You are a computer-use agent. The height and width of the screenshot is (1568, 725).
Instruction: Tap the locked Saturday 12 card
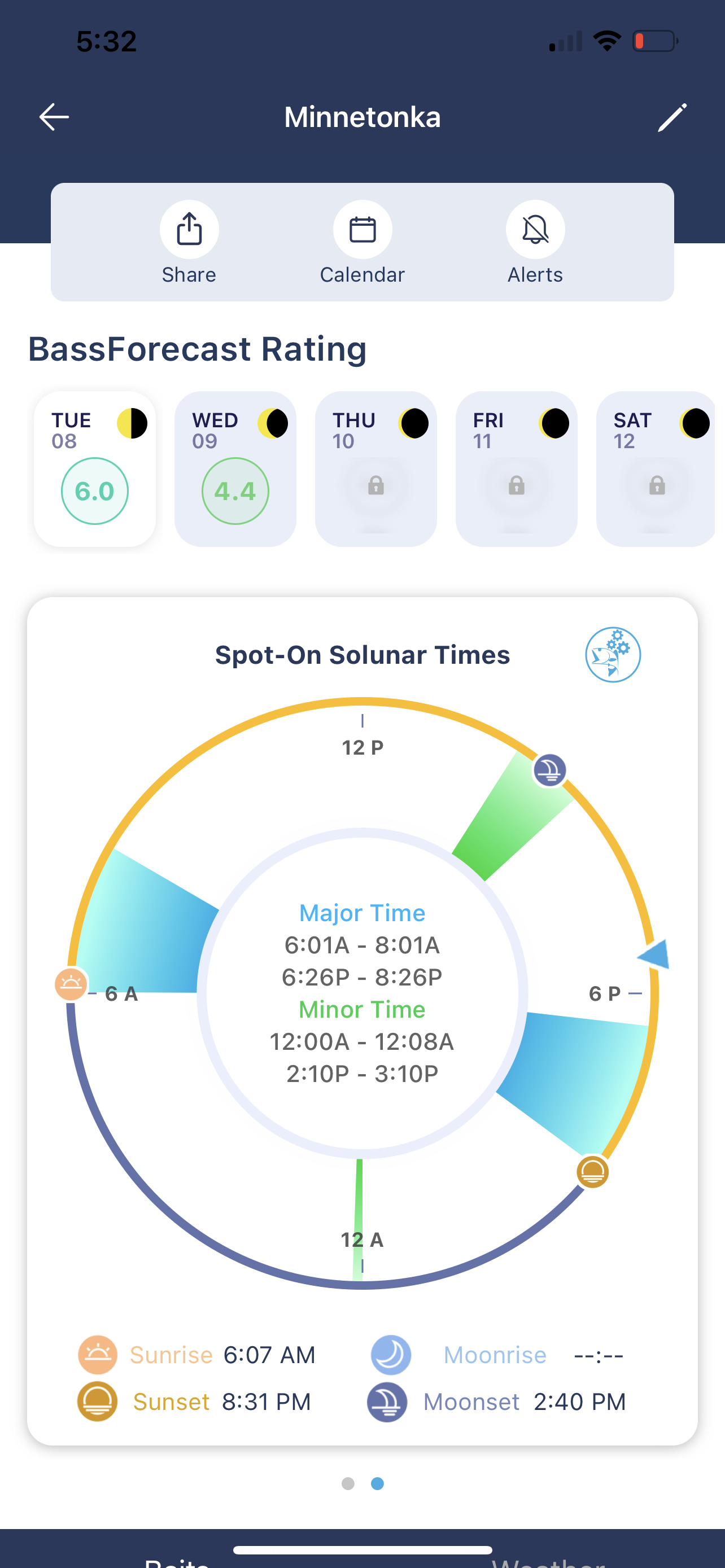656,468
